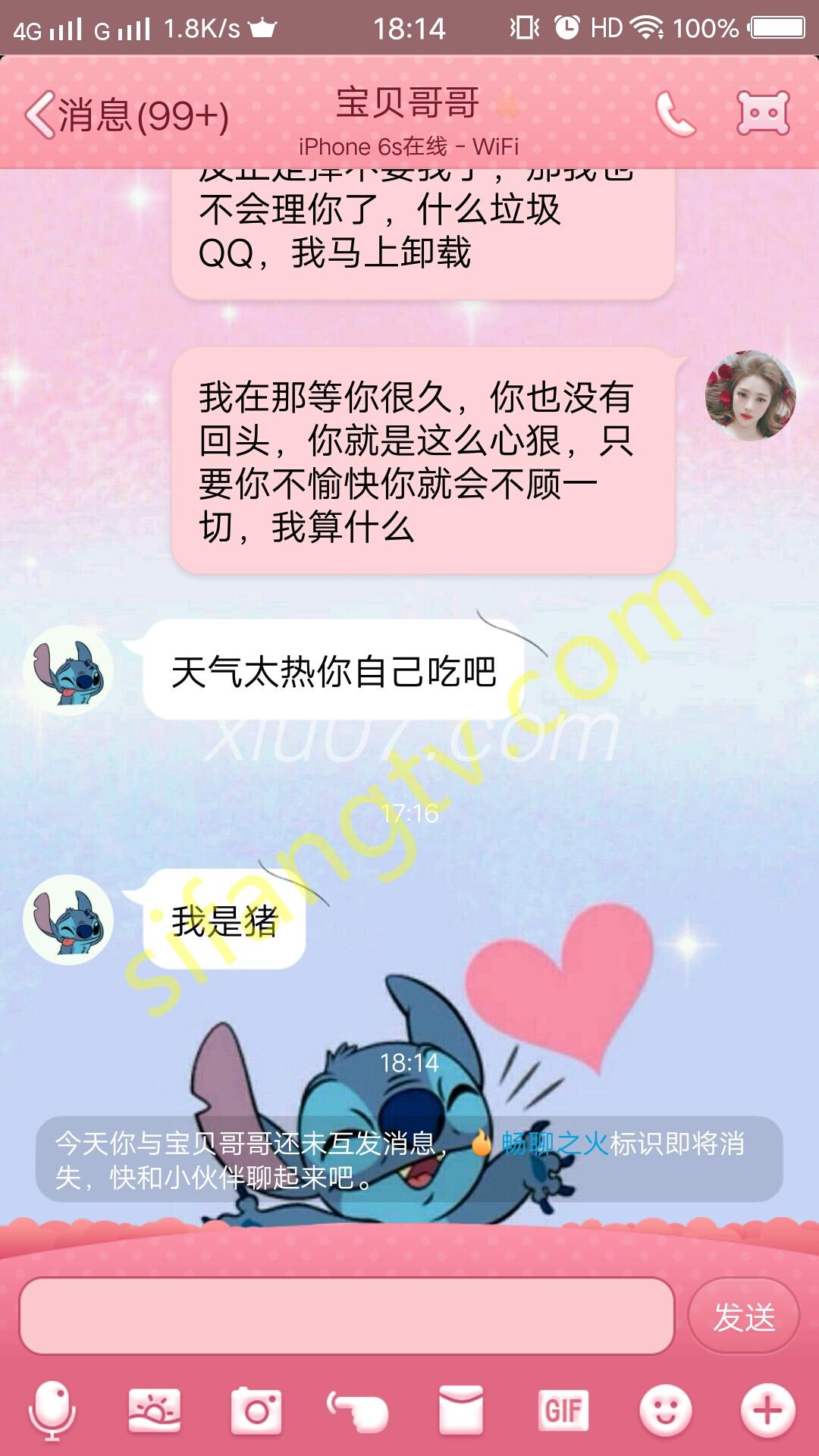Open Stitch avatar beside 天气太热你自己吃吧
819x1456 pixels.
68,670
